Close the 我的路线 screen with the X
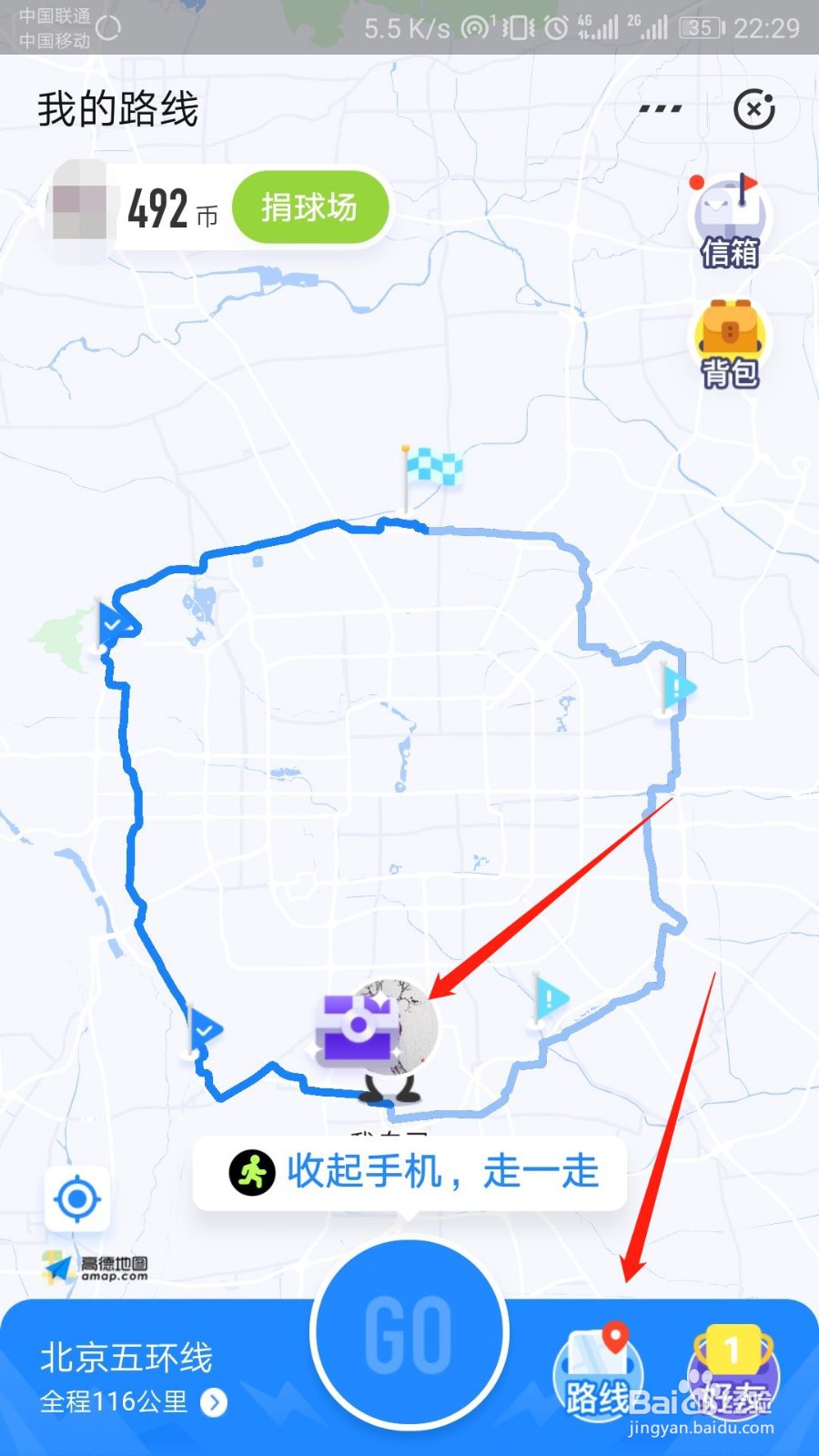Image resolution: width=819 pixels, height=1456 pixels. (x=754, y=108)
